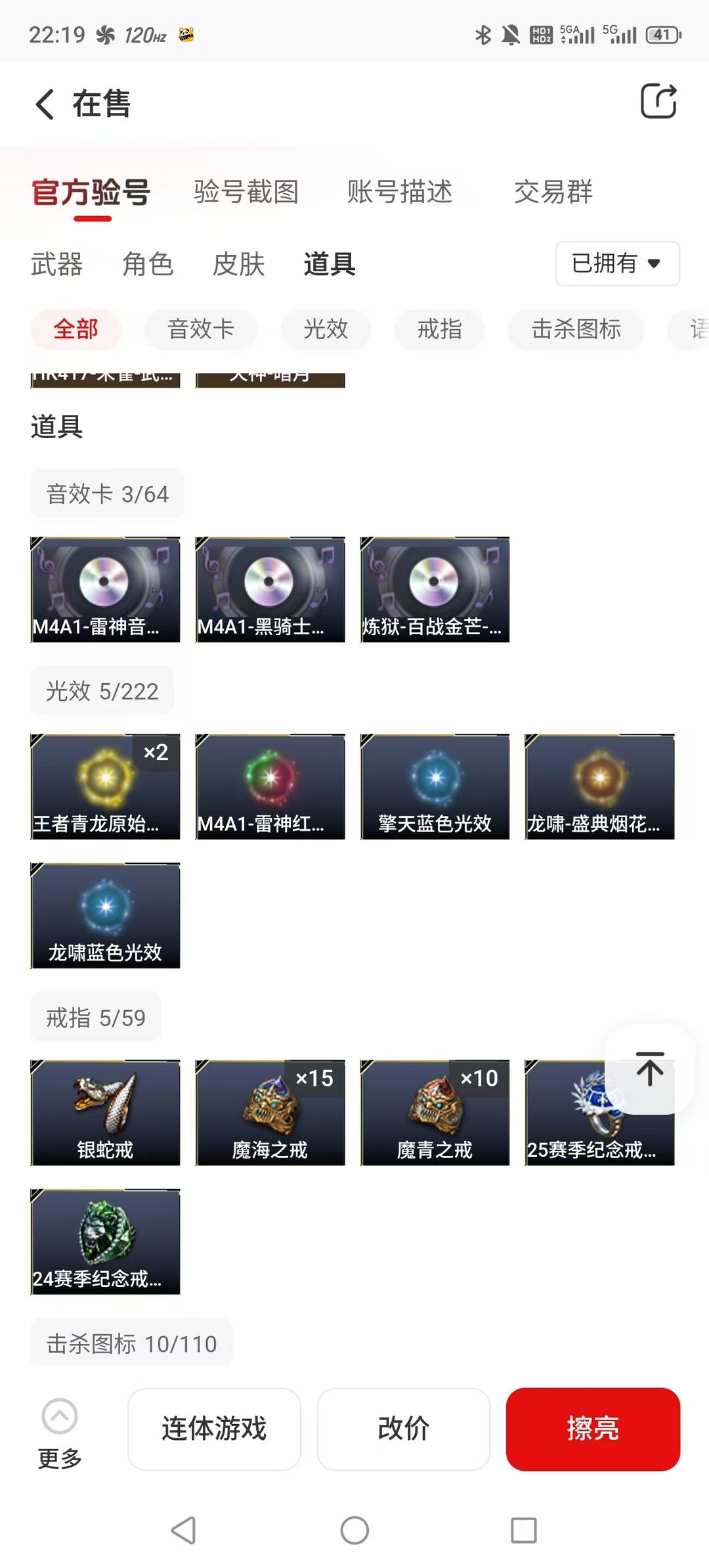
Task: Filter items by 戒指 chip
Action: 440,329
